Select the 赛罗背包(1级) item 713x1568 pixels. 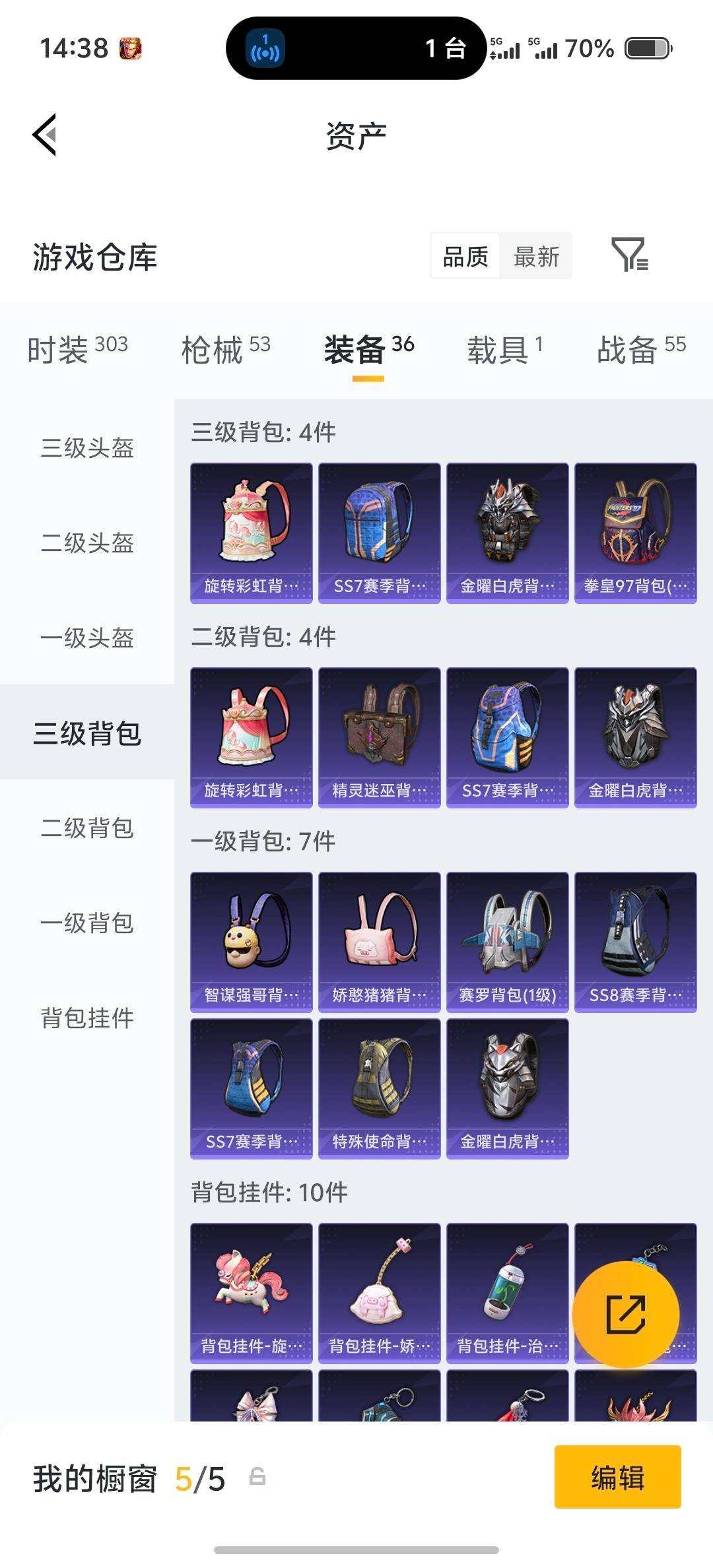pyautogui.click(x=508, y=942)
